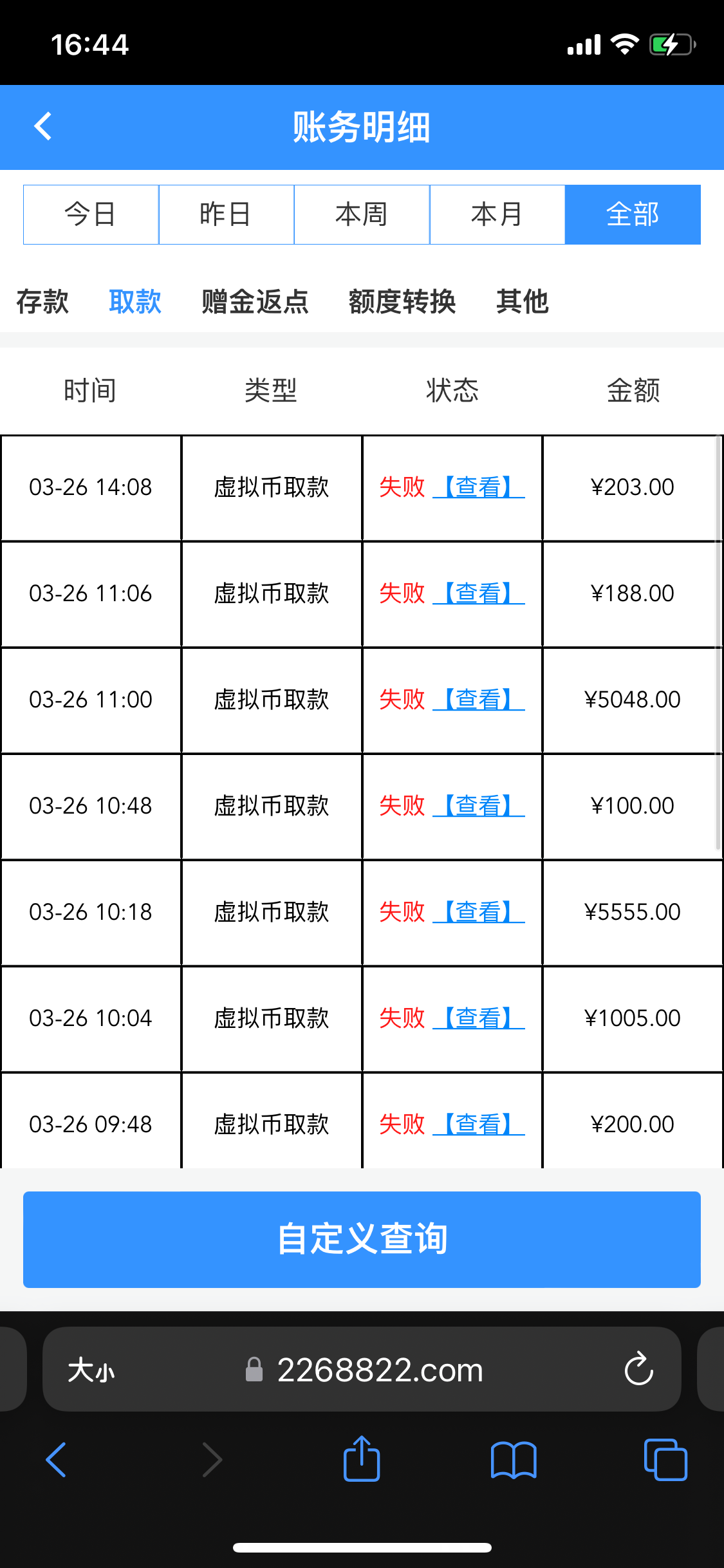The width and height of the screenshot is (724, 1568).
Task: Show records for 本月
Action: click(x=497, y=214)
